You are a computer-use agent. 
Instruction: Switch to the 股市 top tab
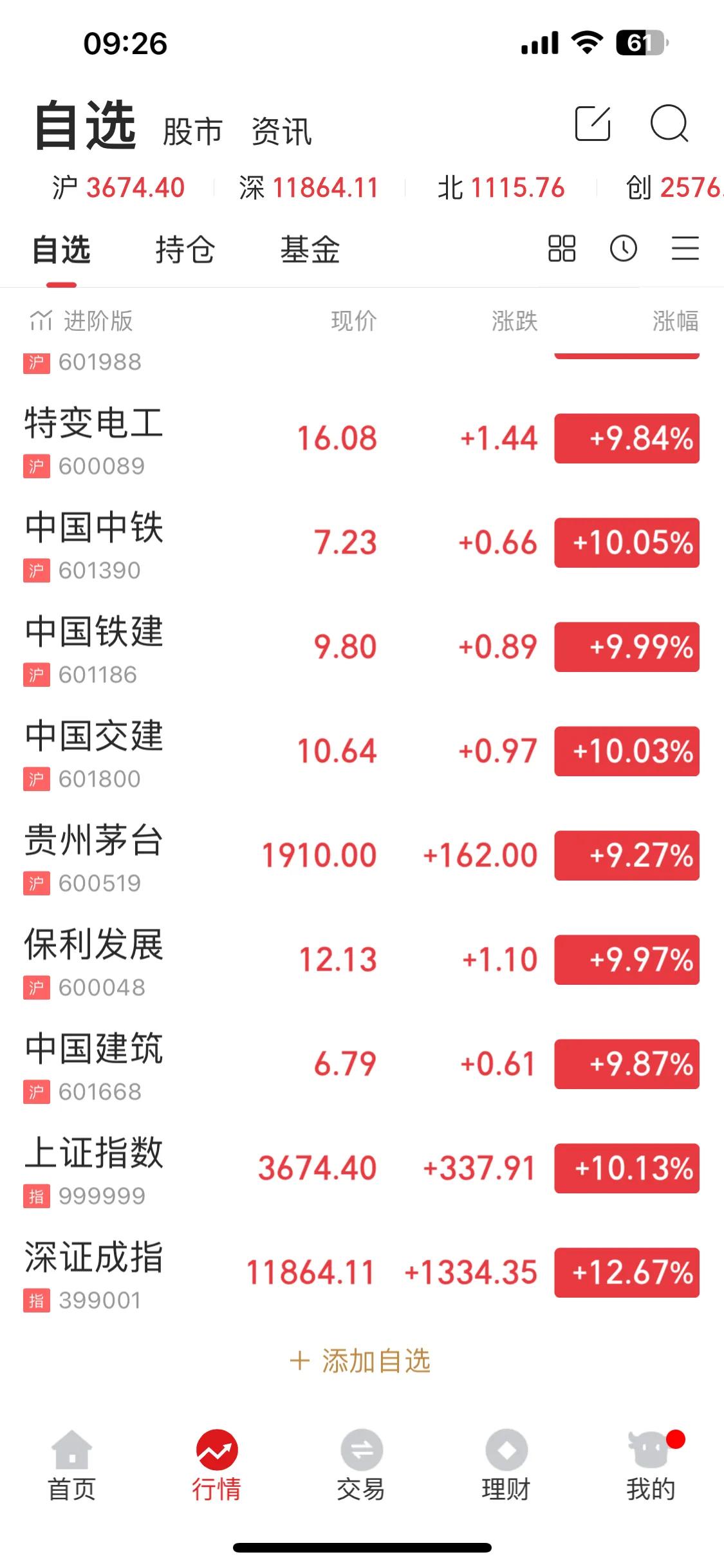[192, 131]
